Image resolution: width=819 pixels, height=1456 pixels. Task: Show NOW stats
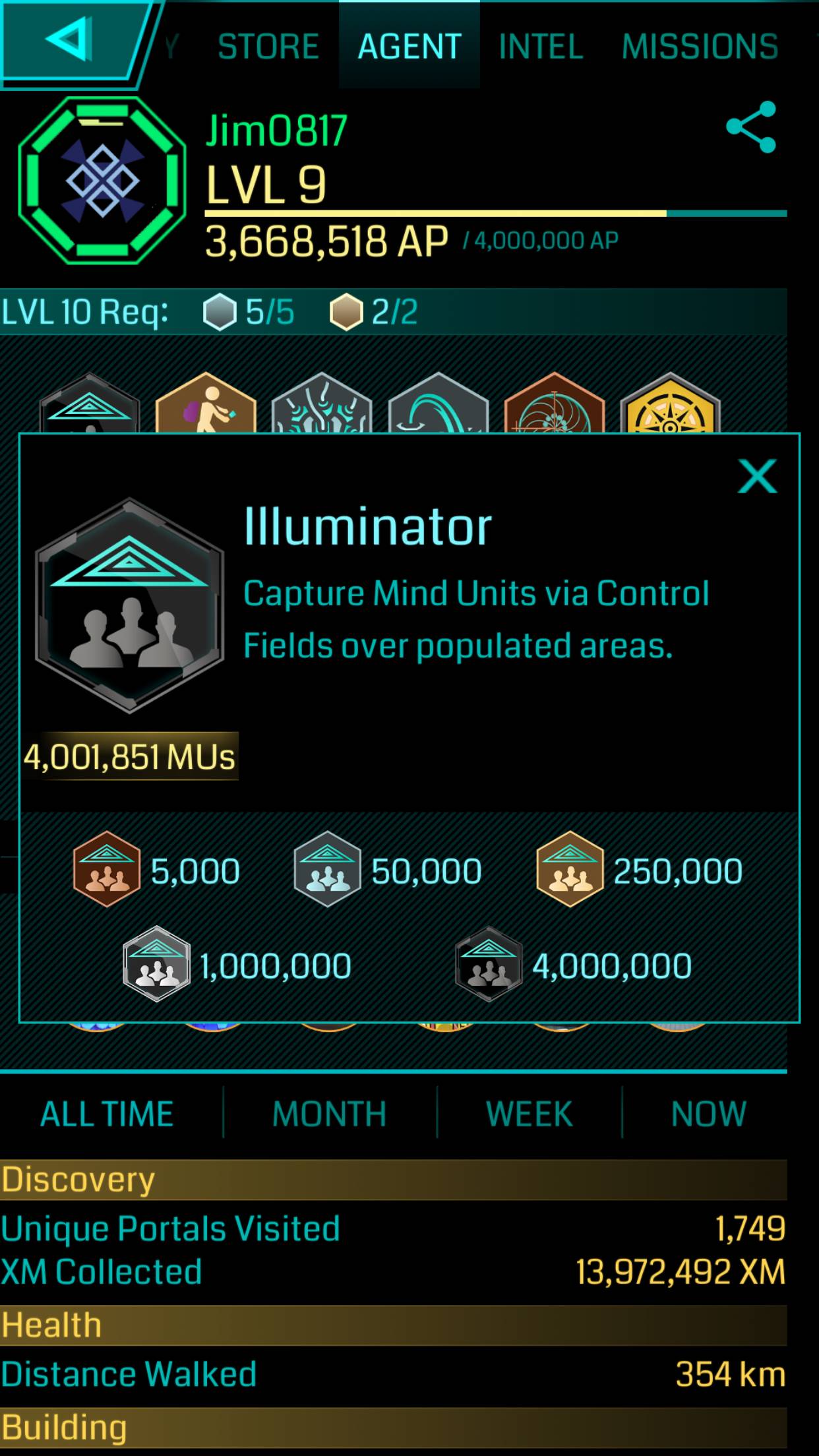coord(708,1114)
